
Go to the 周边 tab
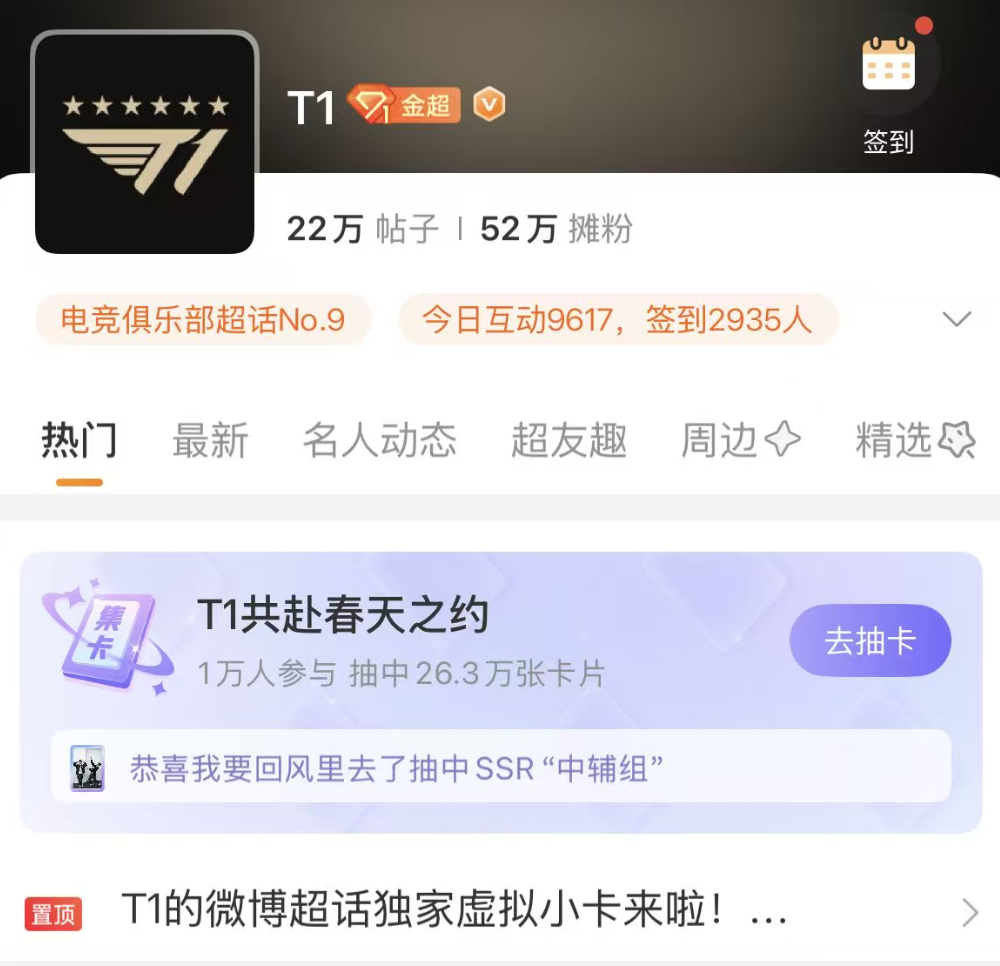point(740,441)
